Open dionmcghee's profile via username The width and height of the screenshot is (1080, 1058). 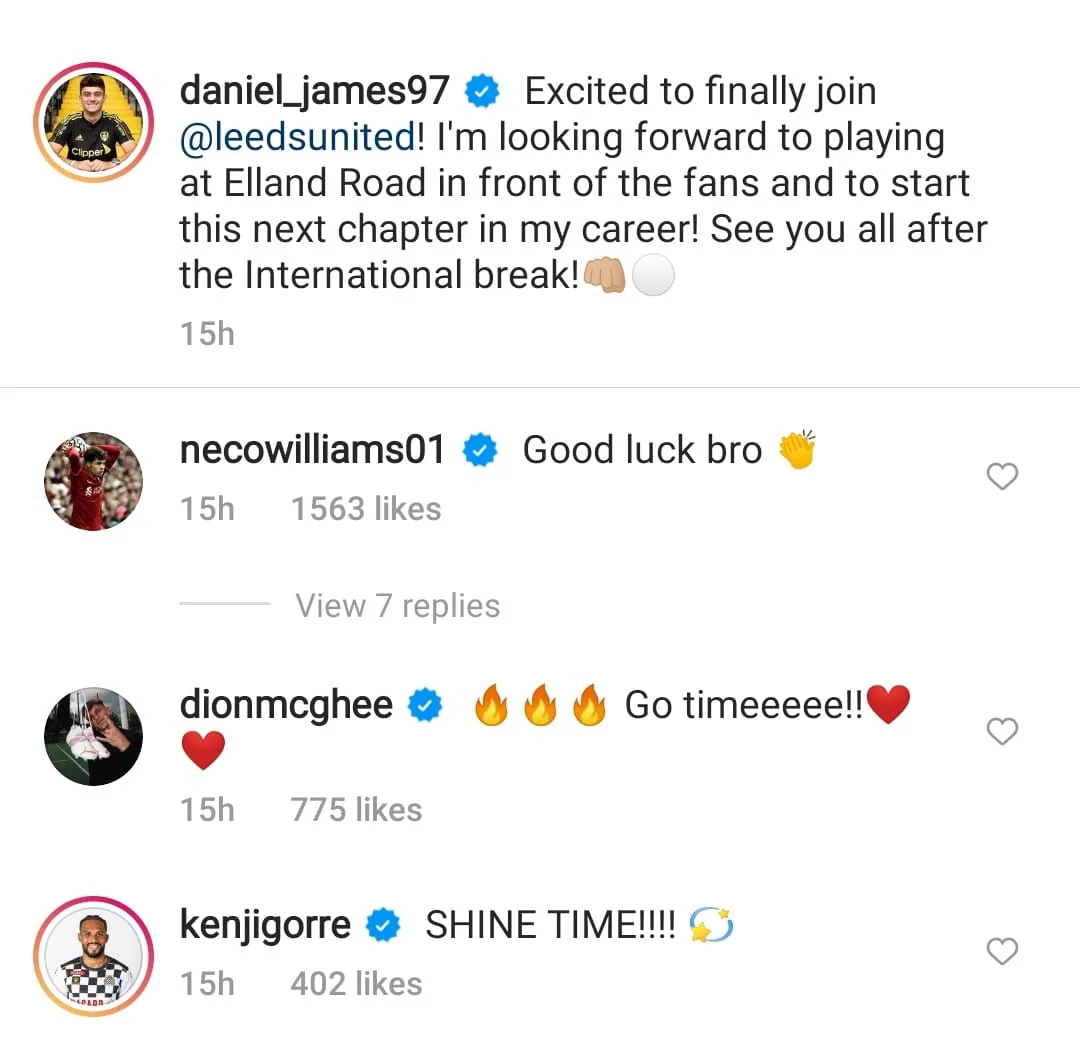pyautogui.click(x=286, y=705)
